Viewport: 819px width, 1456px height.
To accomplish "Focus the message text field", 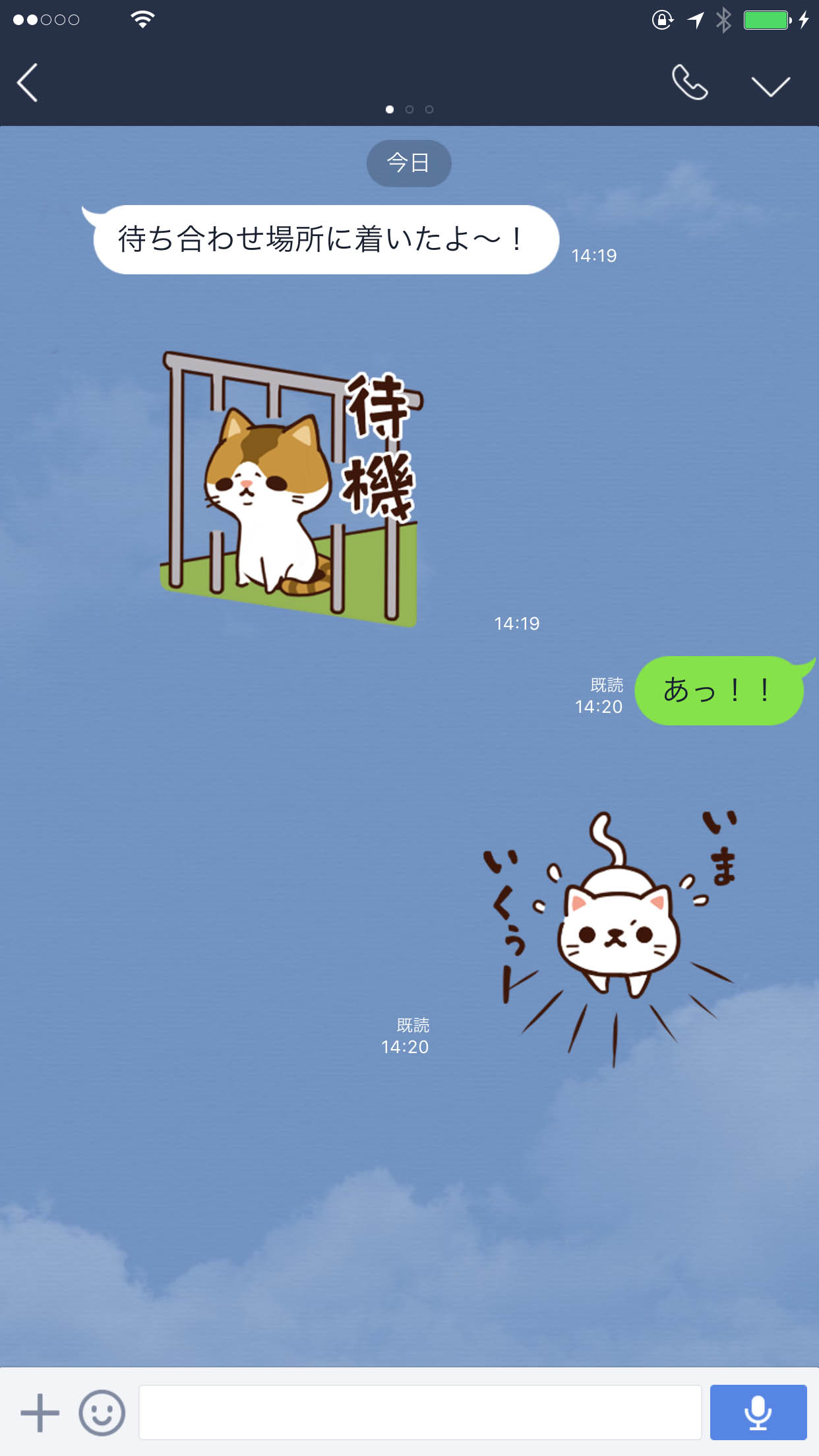I will [419, 1412].
